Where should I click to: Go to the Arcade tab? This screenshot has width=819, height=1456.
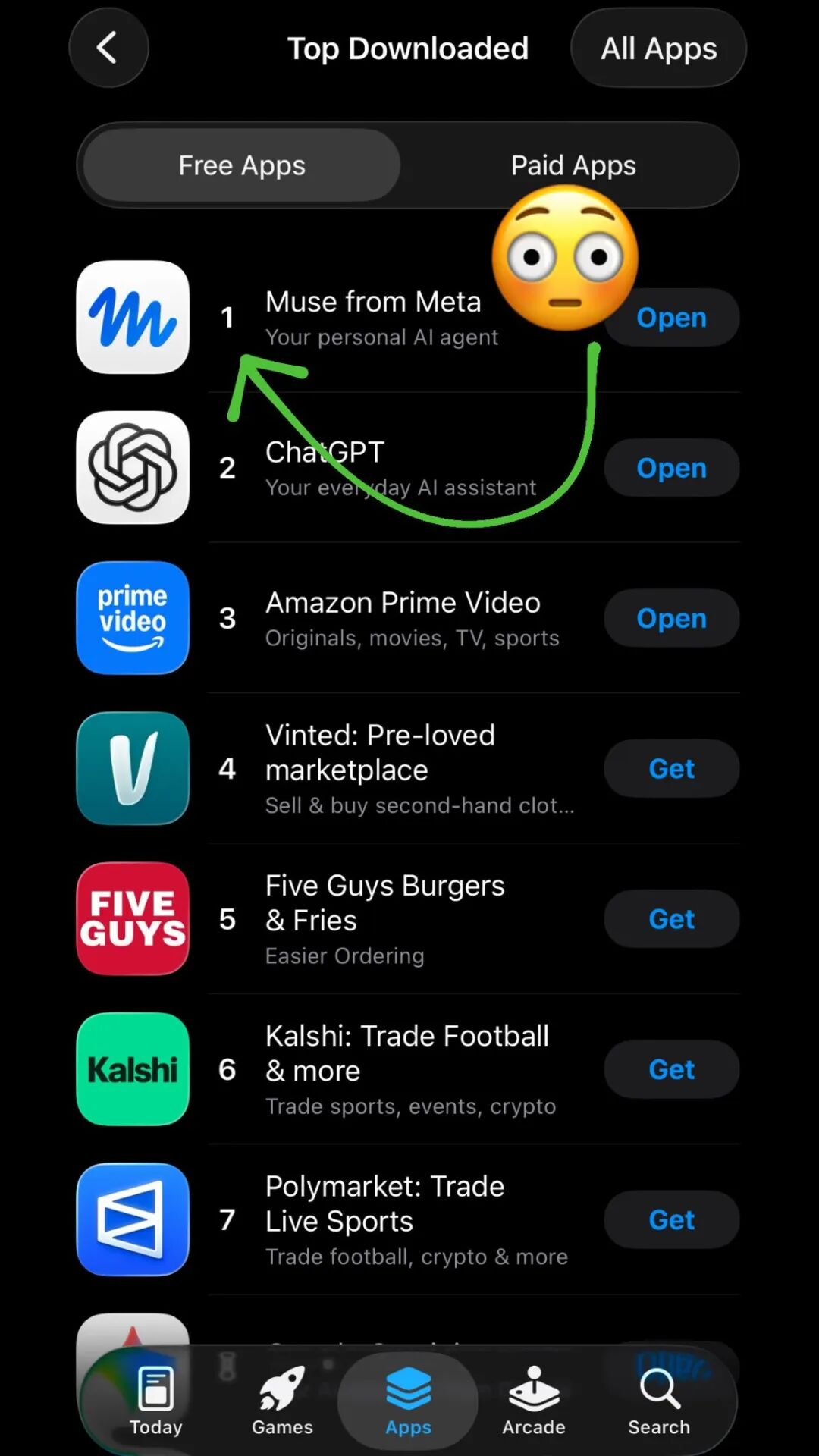pos(534,1400)
